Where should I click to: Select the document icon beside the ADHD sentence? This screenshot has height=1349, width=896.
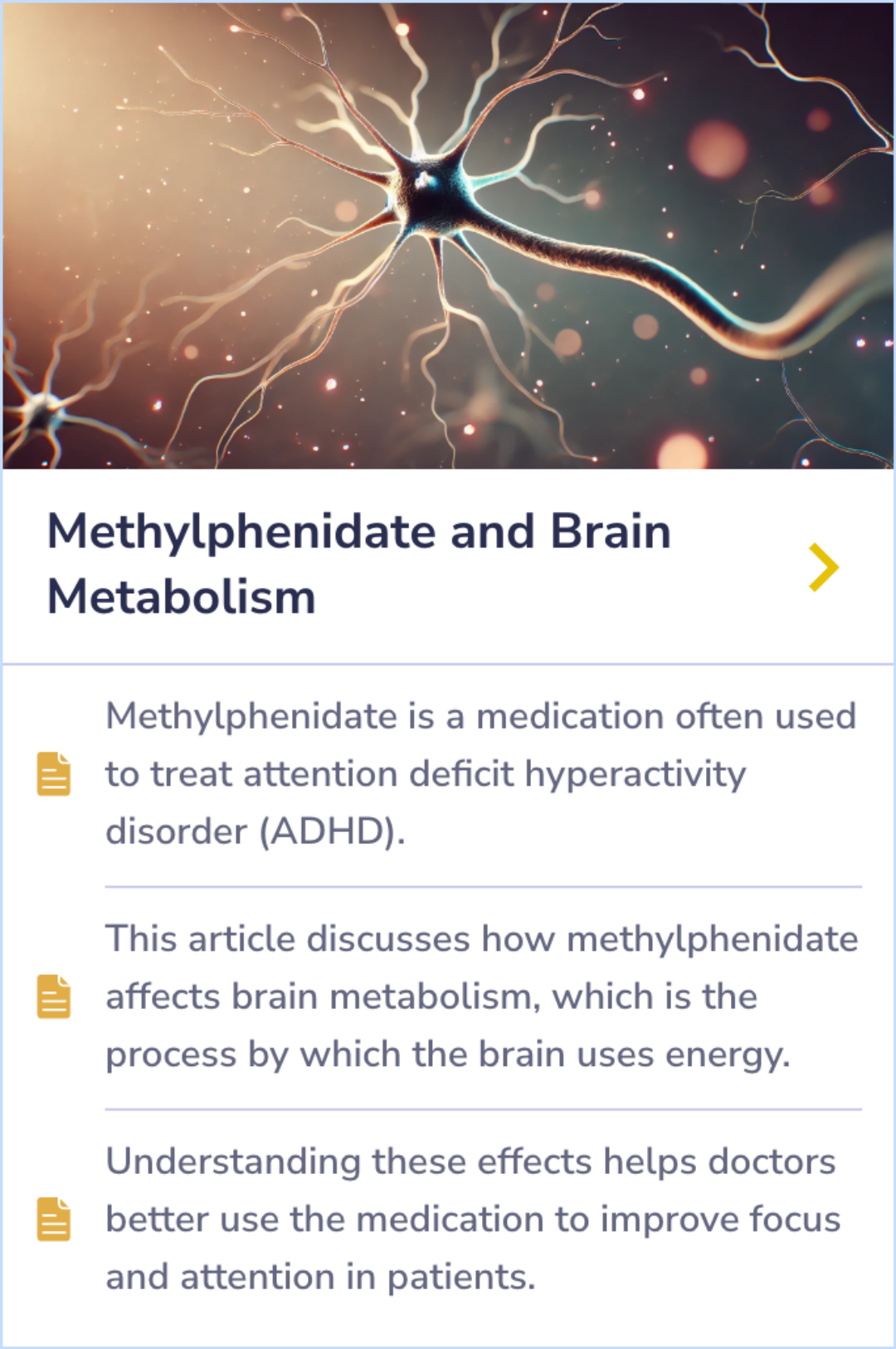52,775
